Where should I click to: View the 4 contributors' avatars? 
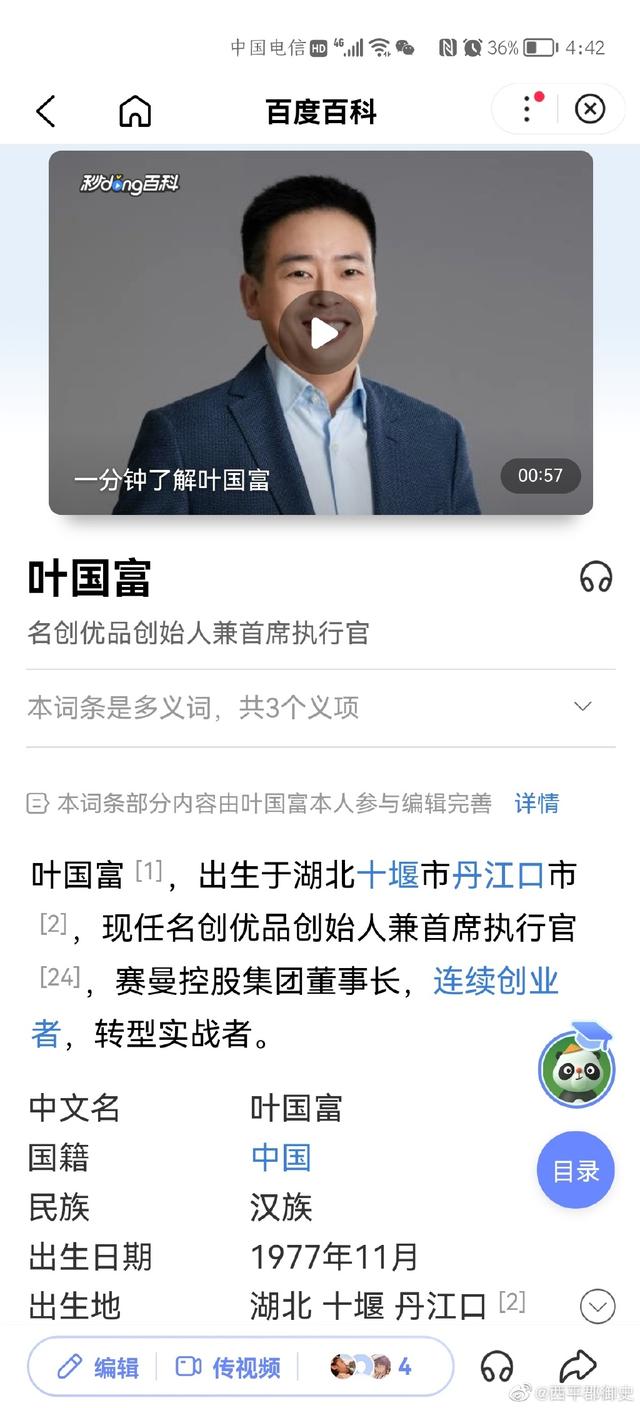pyautogui.click(x=371, y=1367)
